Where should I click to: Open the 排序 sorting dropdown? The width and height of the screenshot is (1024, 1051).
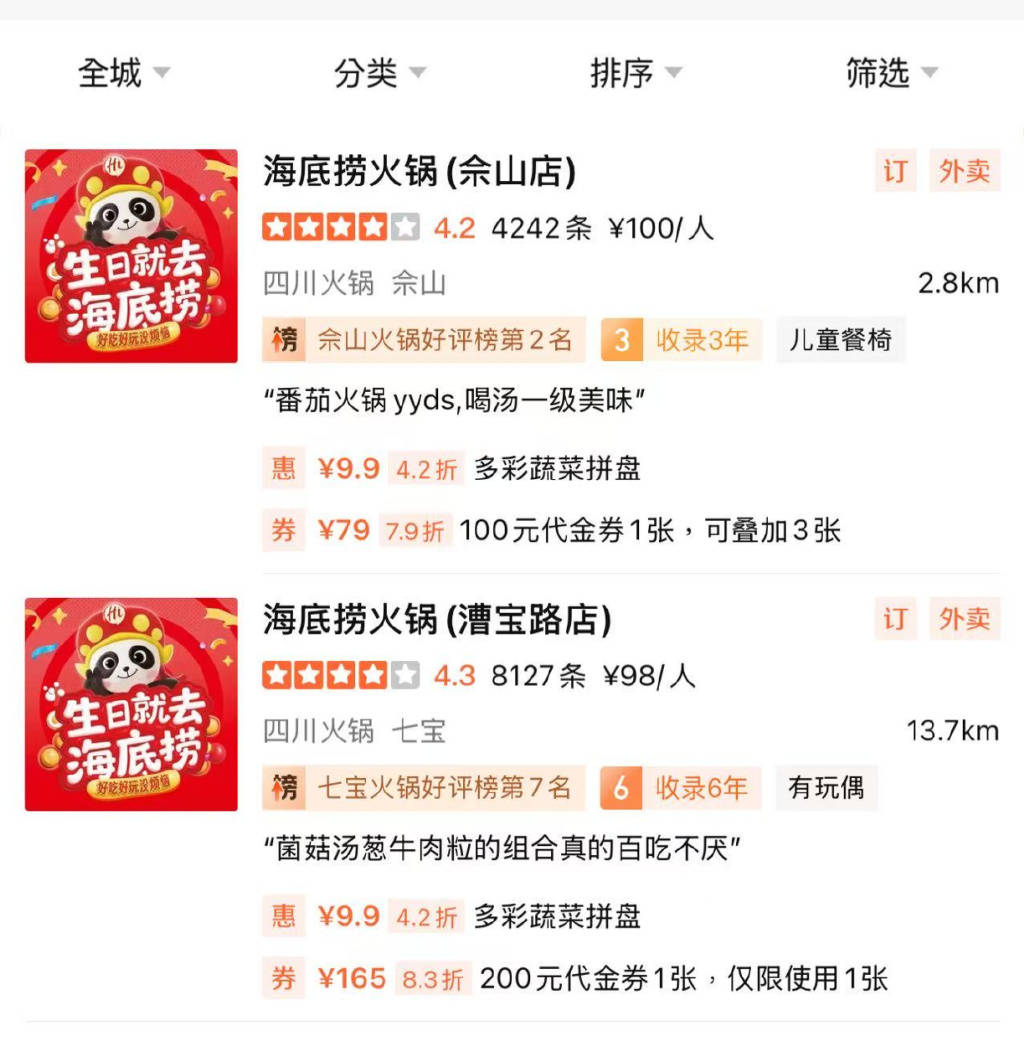coord(635,73)
